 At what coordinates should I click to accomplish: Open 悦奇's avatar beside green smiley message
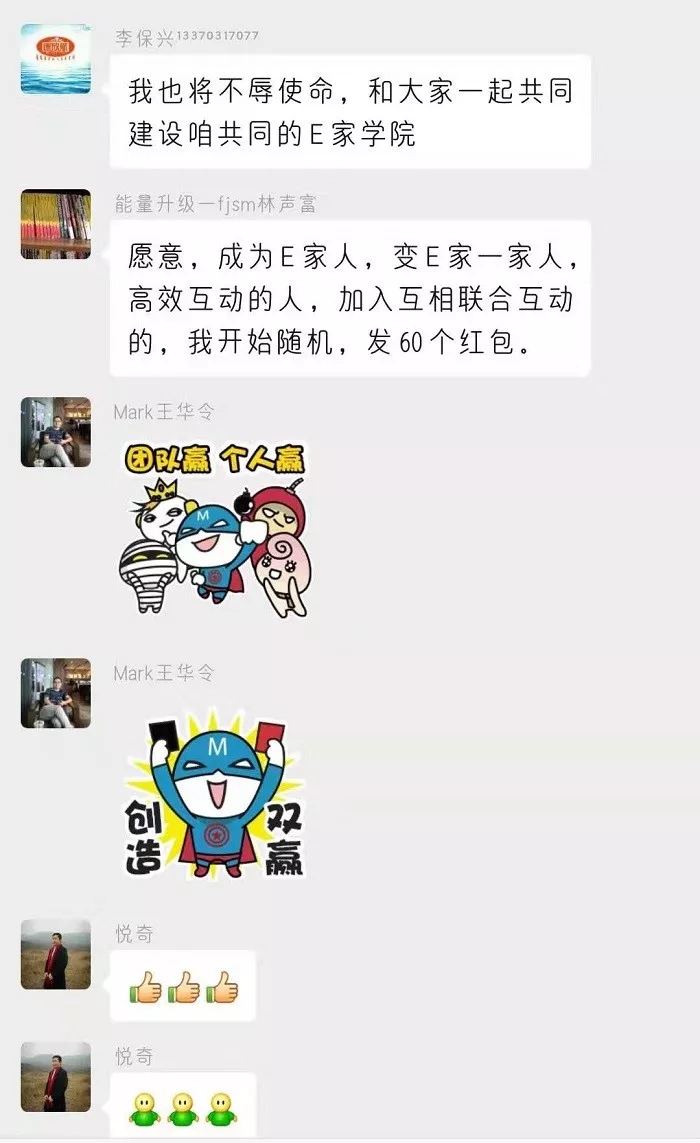coord(56,1077)
